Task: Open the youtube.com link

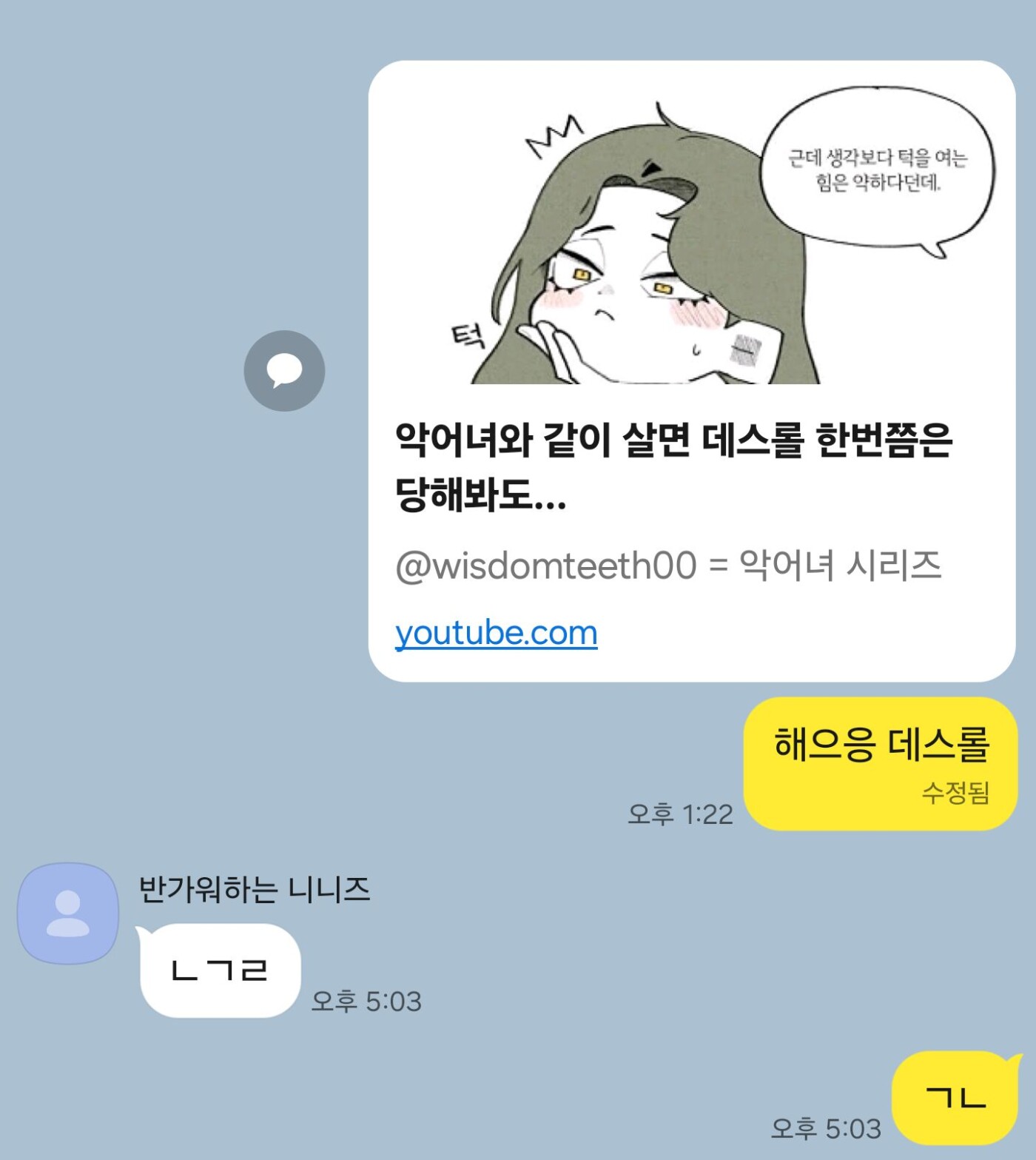Action: pyautogui.click(x=496, y=633)
